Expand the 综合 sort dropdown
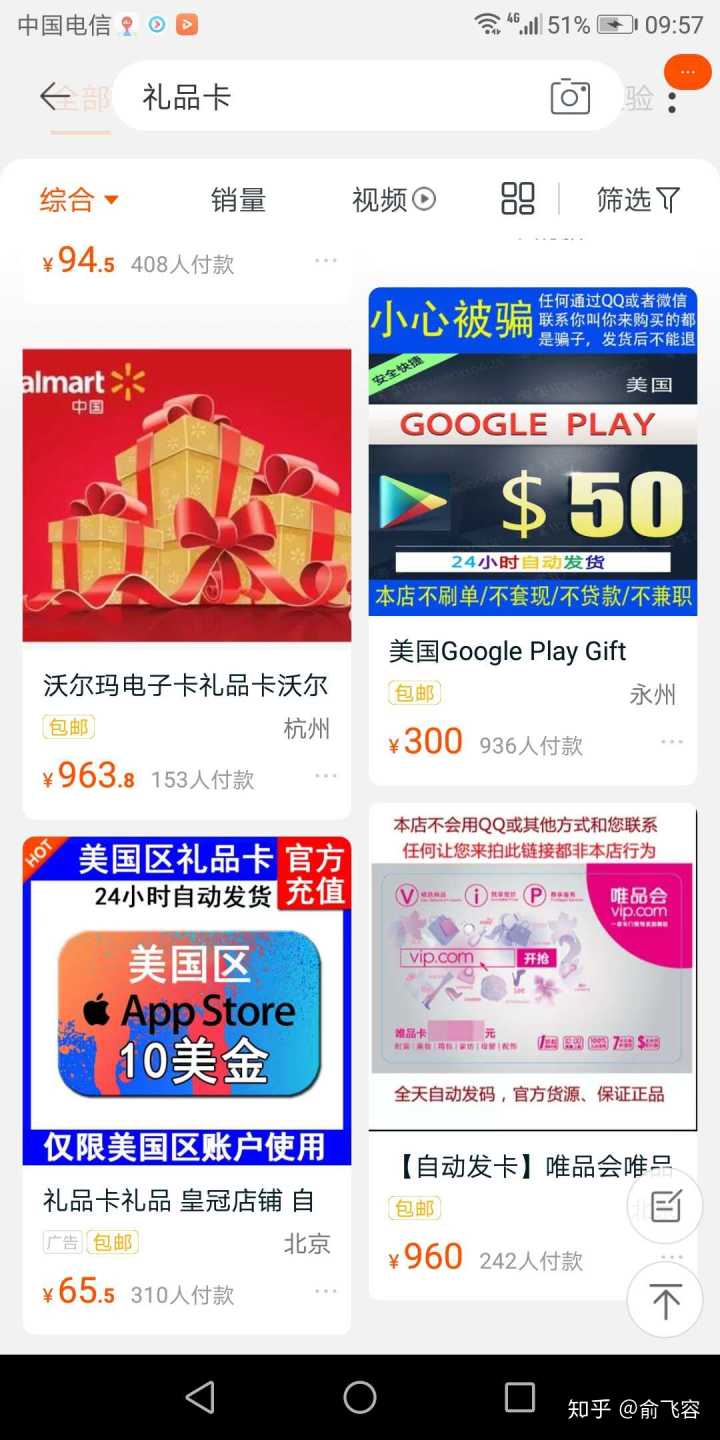This screenshot has width=720, height=1440. coord(79,200)
